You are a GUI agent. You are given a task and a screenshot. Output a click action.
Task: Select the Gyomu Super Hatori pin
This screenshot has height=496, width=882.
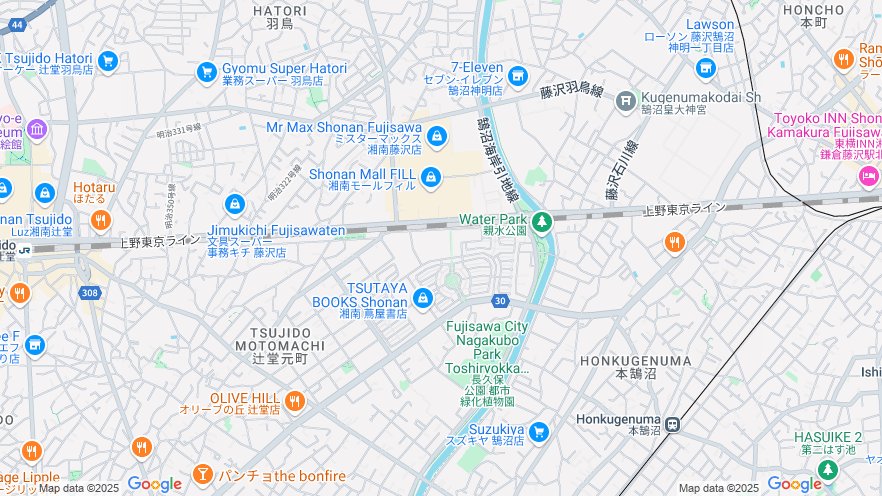click(x=207, y=71)
